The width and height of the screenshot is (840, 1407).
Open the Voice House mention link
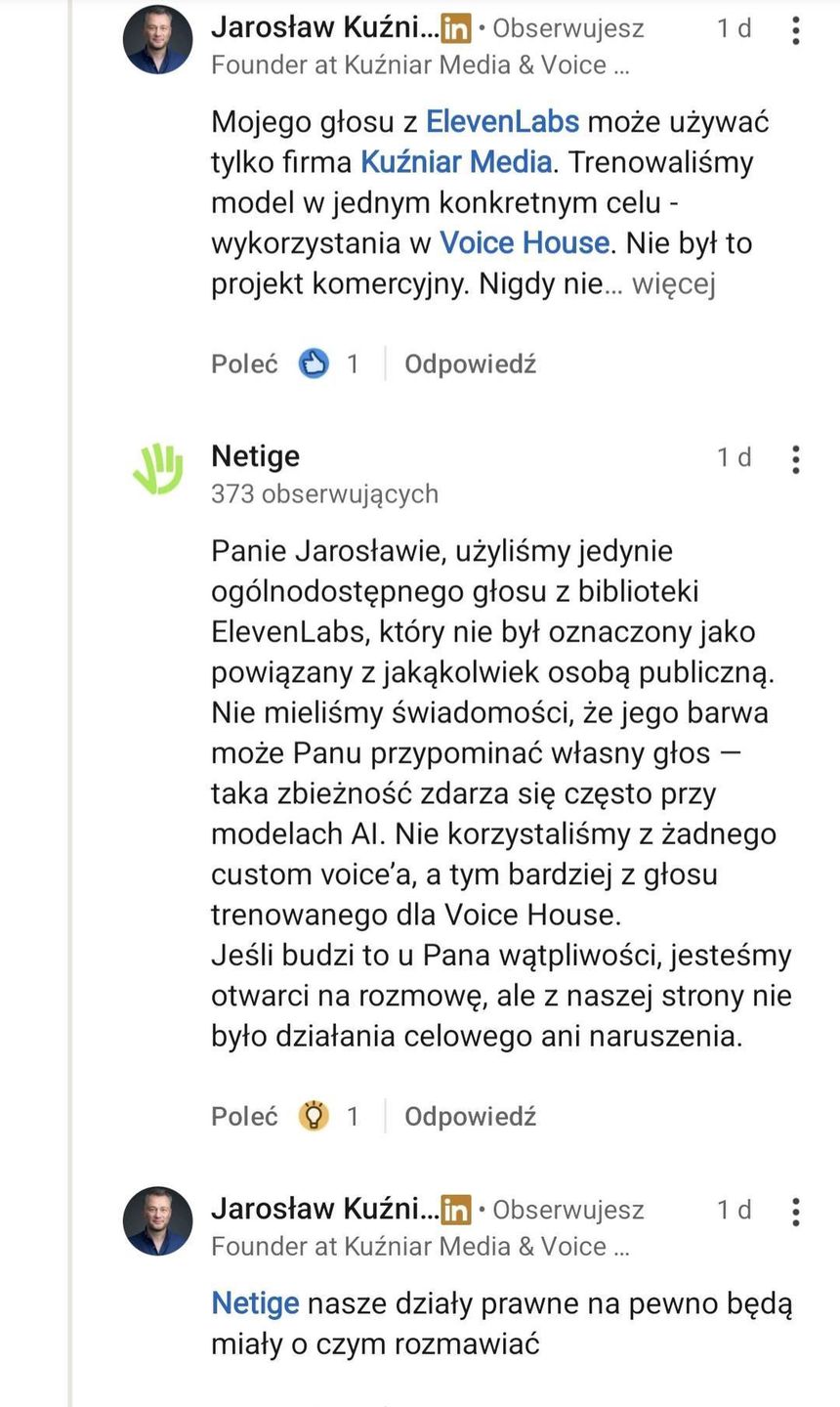point(525,242)
